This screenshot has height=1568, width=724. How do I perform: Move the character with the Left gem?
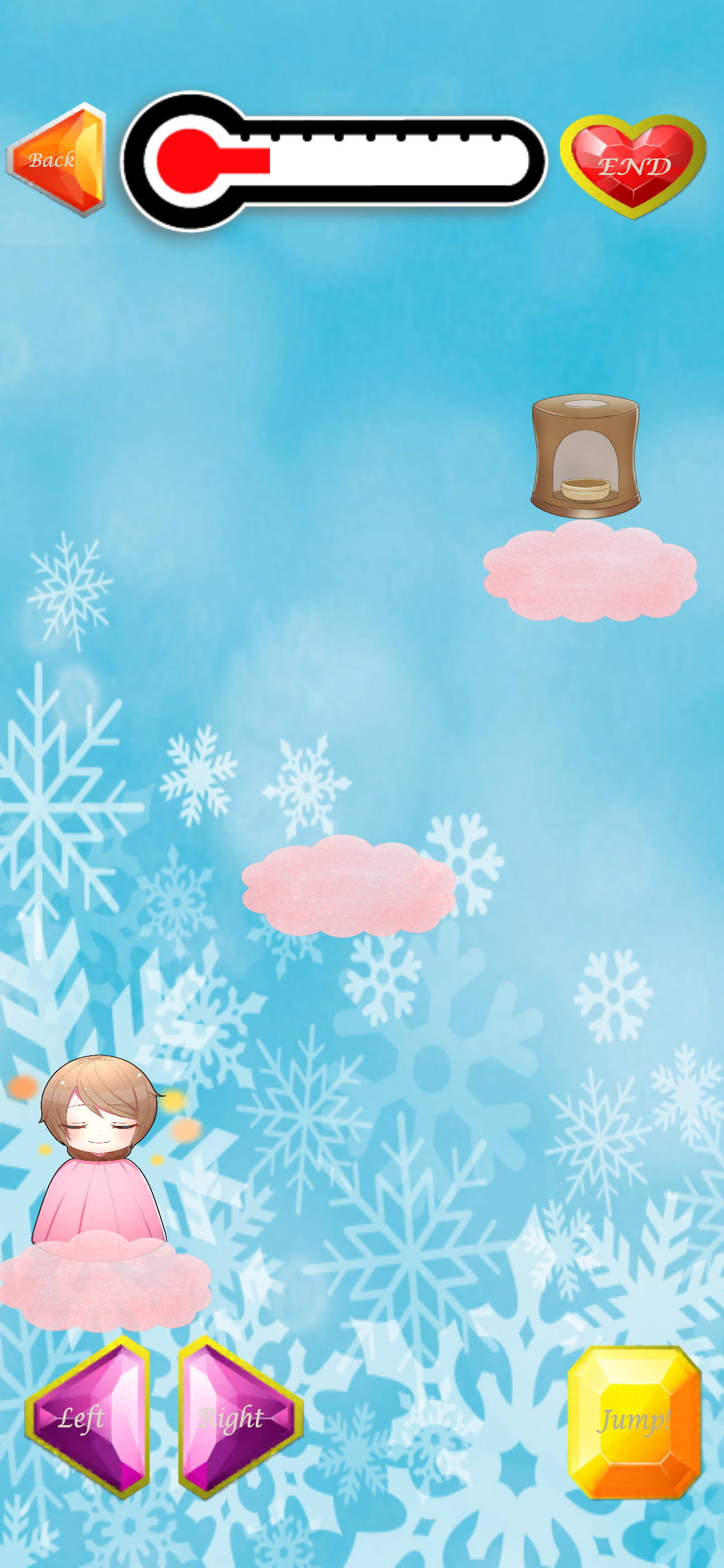point(86,1417)
